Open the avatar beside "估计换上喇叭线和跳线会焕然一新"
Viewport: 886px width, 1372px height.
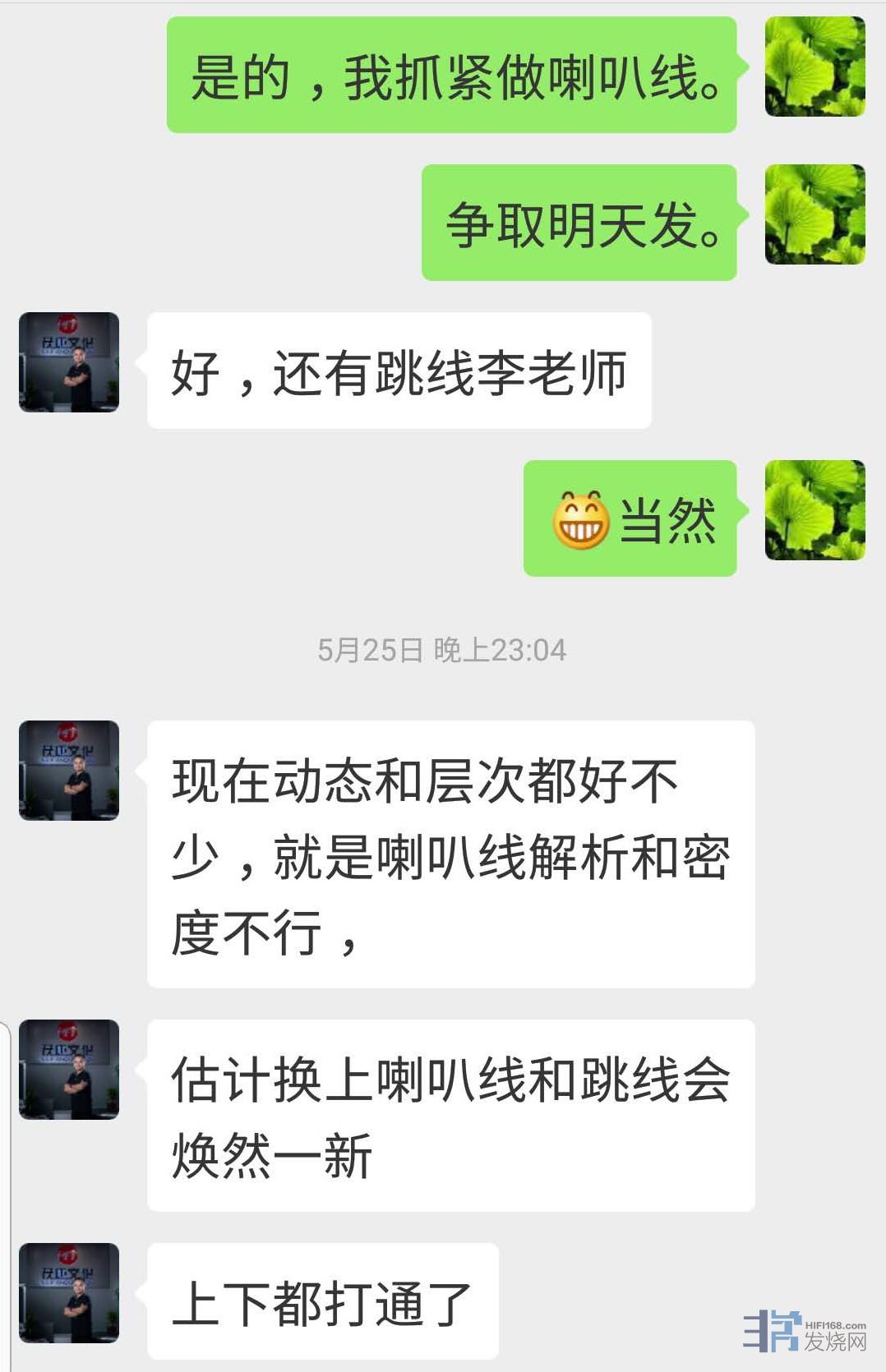pos(69,1070)
